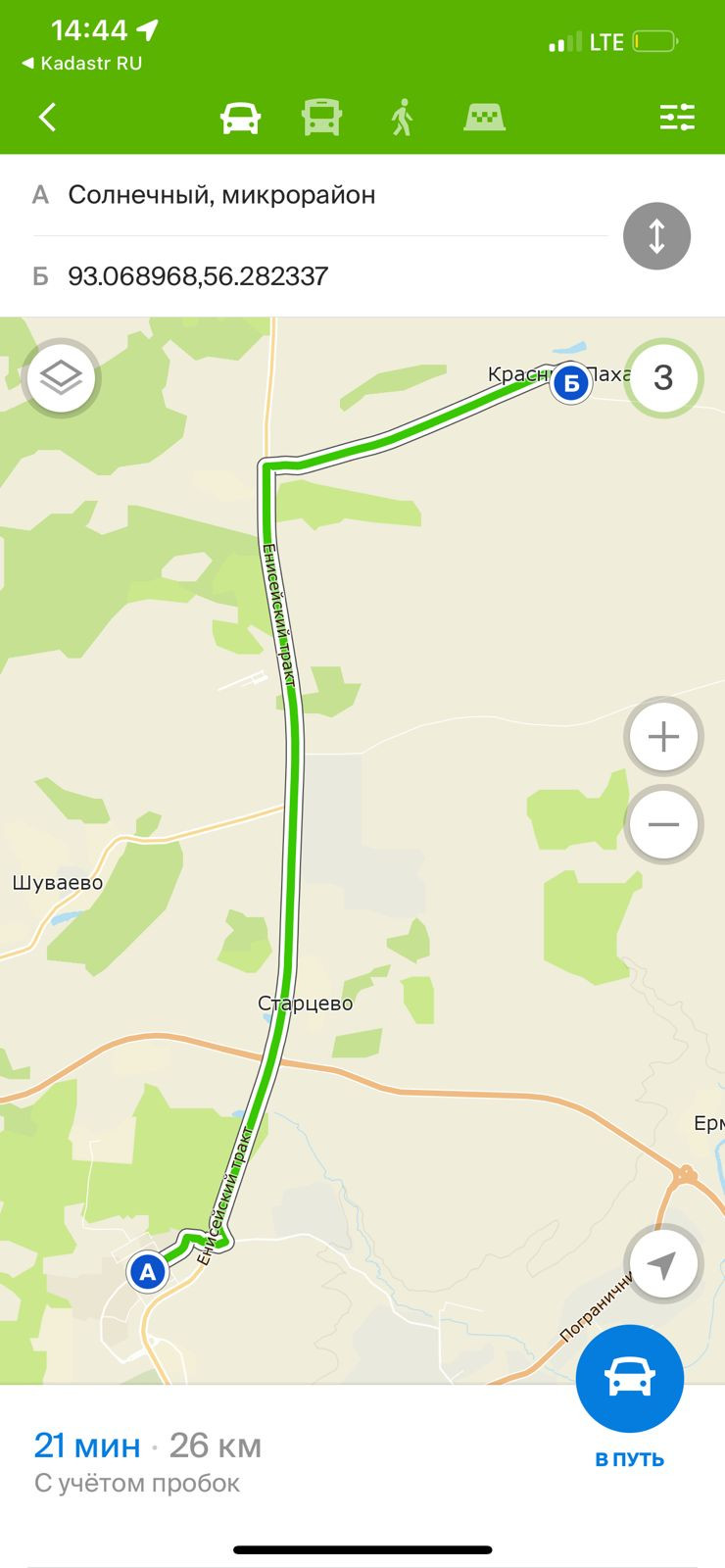Screen dimensions: 725x1568
Task: Swap start and destination points
Action: pos(656,236)
